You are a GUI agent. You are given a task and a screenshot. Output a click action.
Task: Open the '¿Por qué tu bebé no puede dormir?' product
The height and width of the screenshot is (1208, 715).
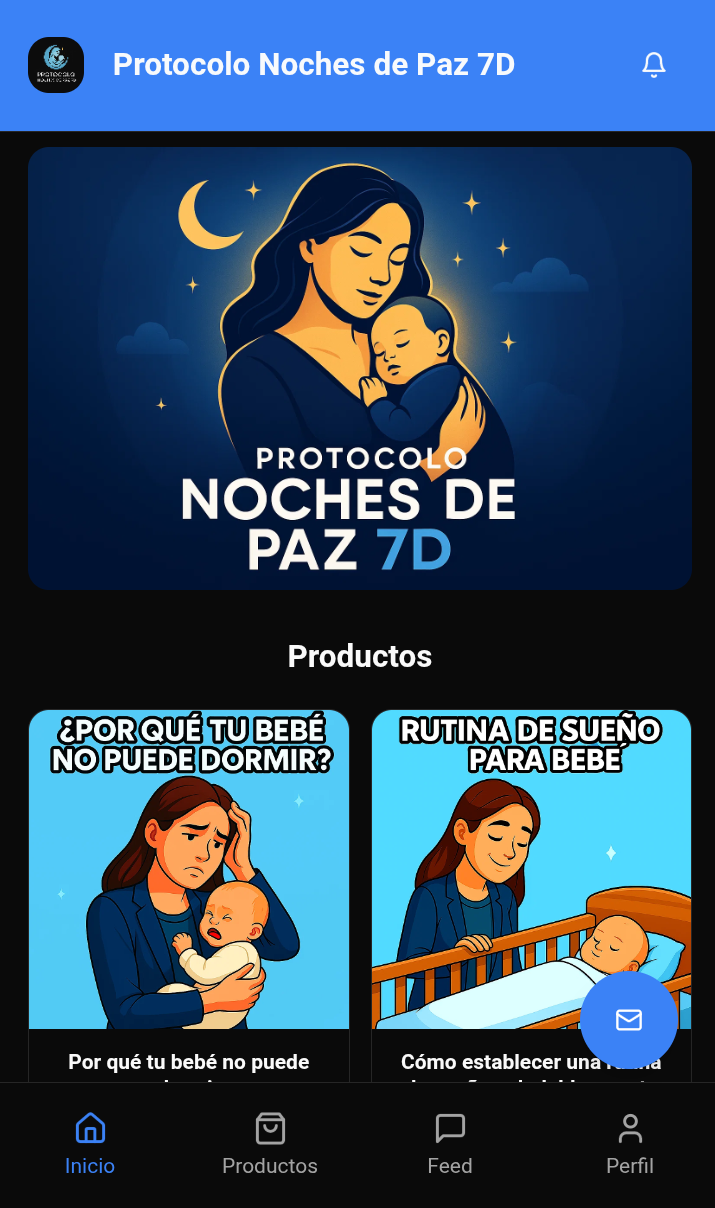[x=189, y=870]
